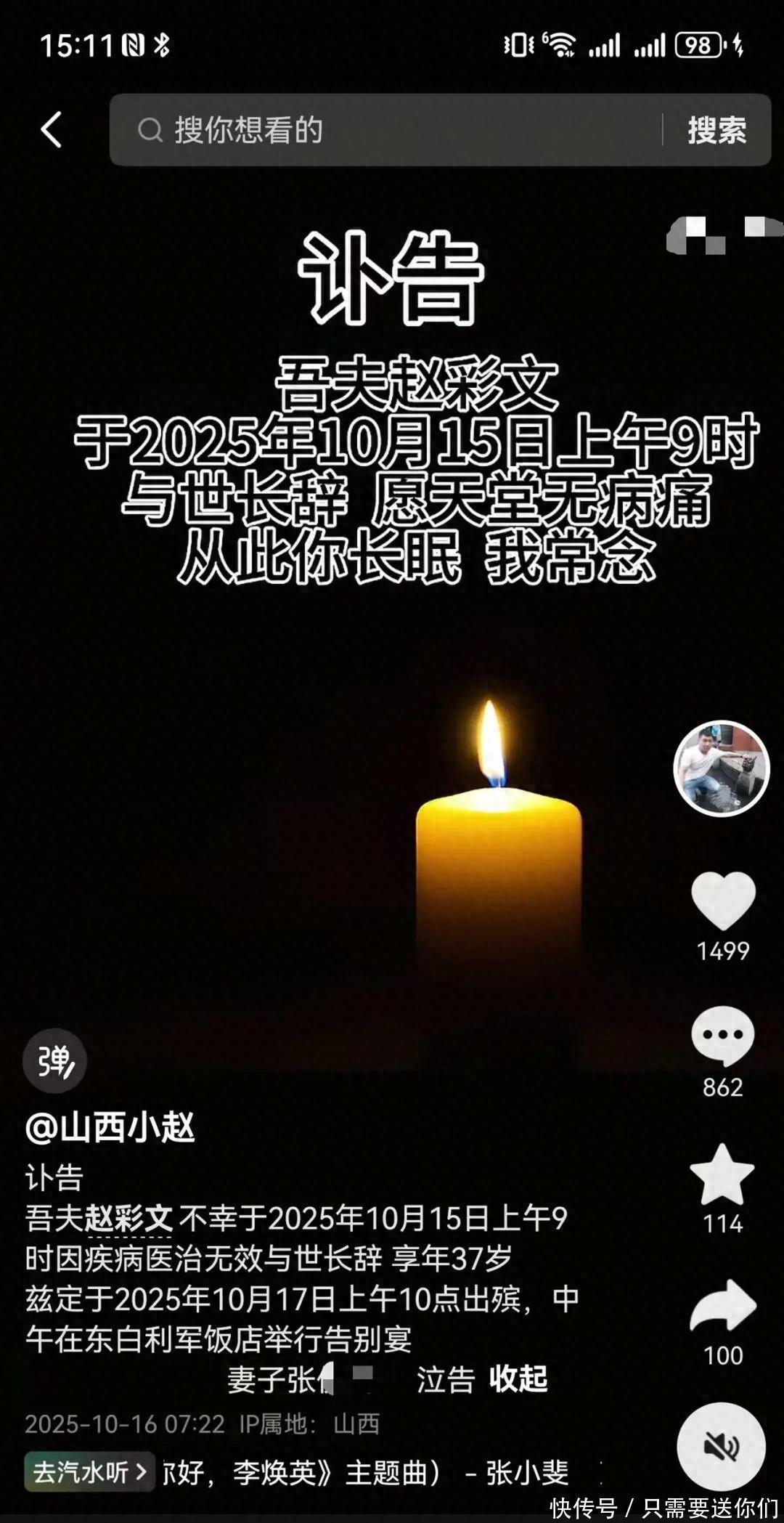784x1523 pixels.
Task: Open the underlined 赵彩文 search link
Action: [128, 1219]
